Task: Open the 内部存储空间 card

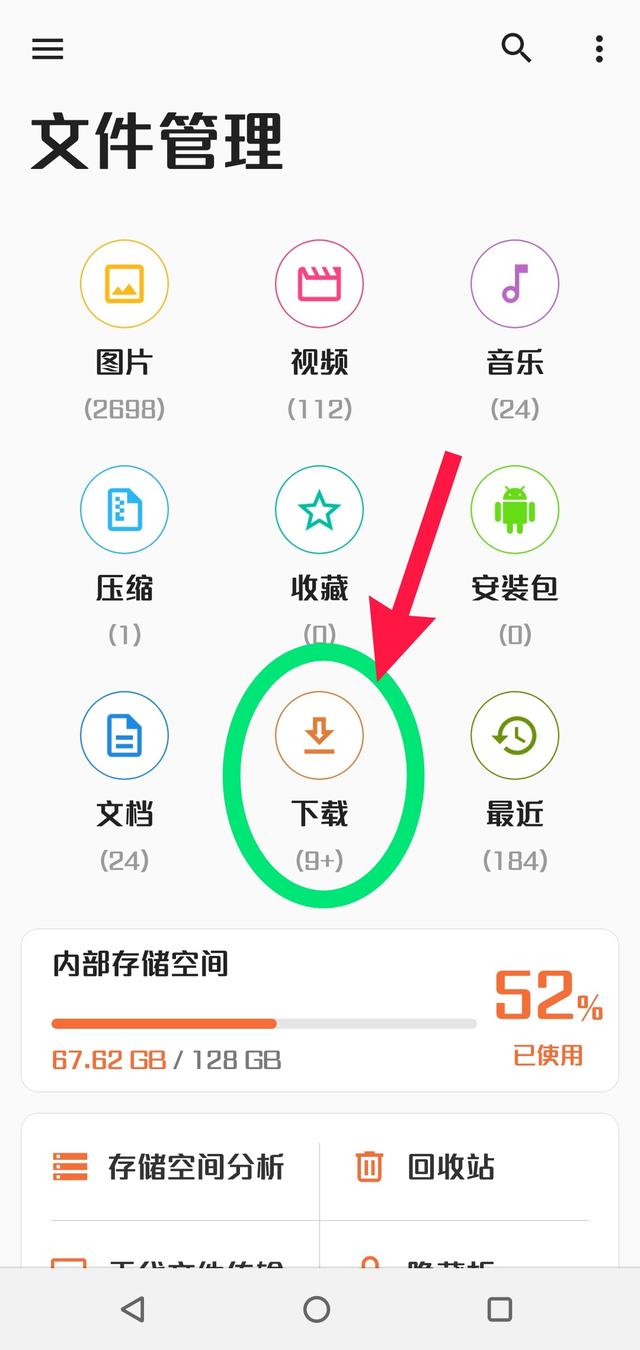Action: pos(319,1010)
